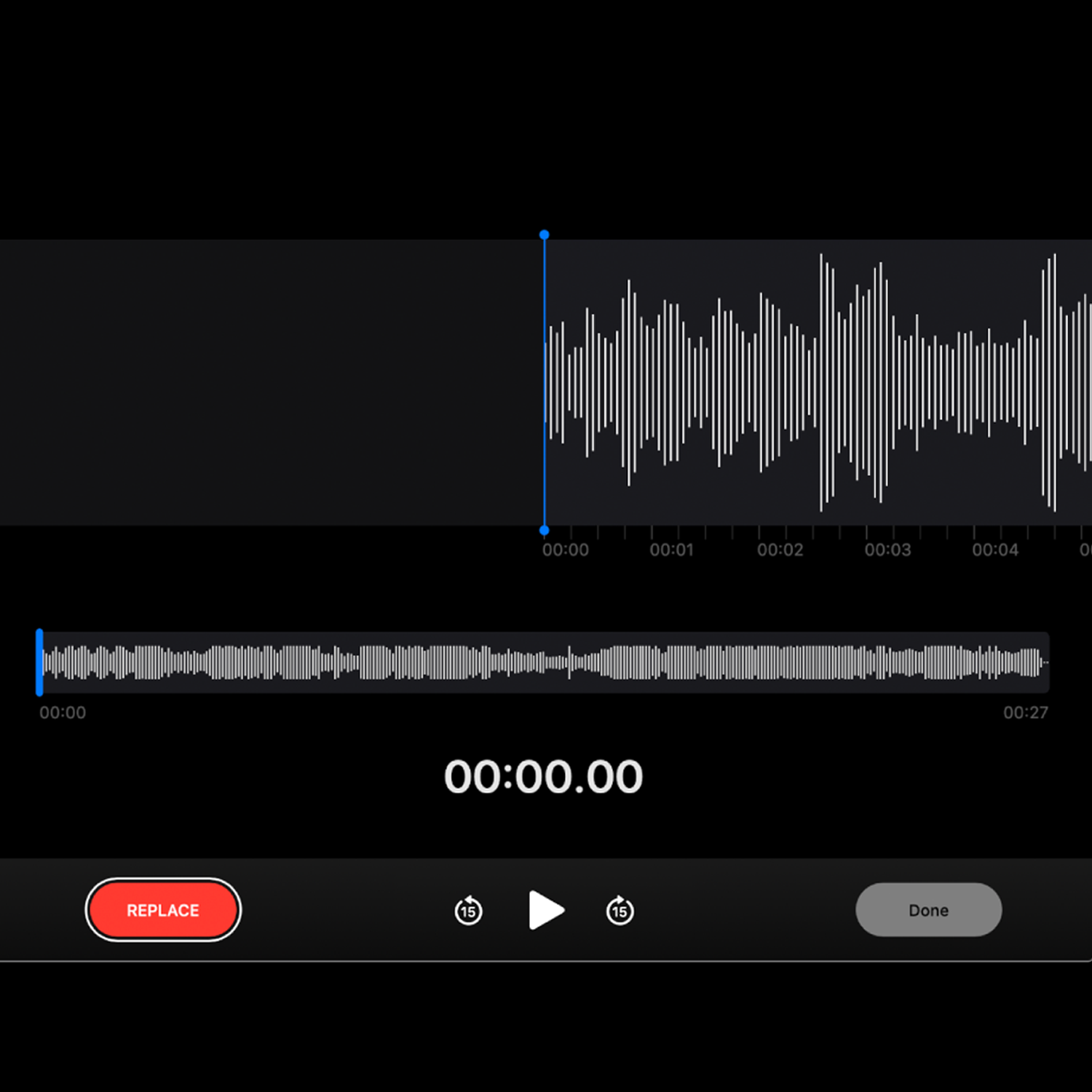Skip back 15 seconds
1092x1092 pixels.
click(468, 911)
